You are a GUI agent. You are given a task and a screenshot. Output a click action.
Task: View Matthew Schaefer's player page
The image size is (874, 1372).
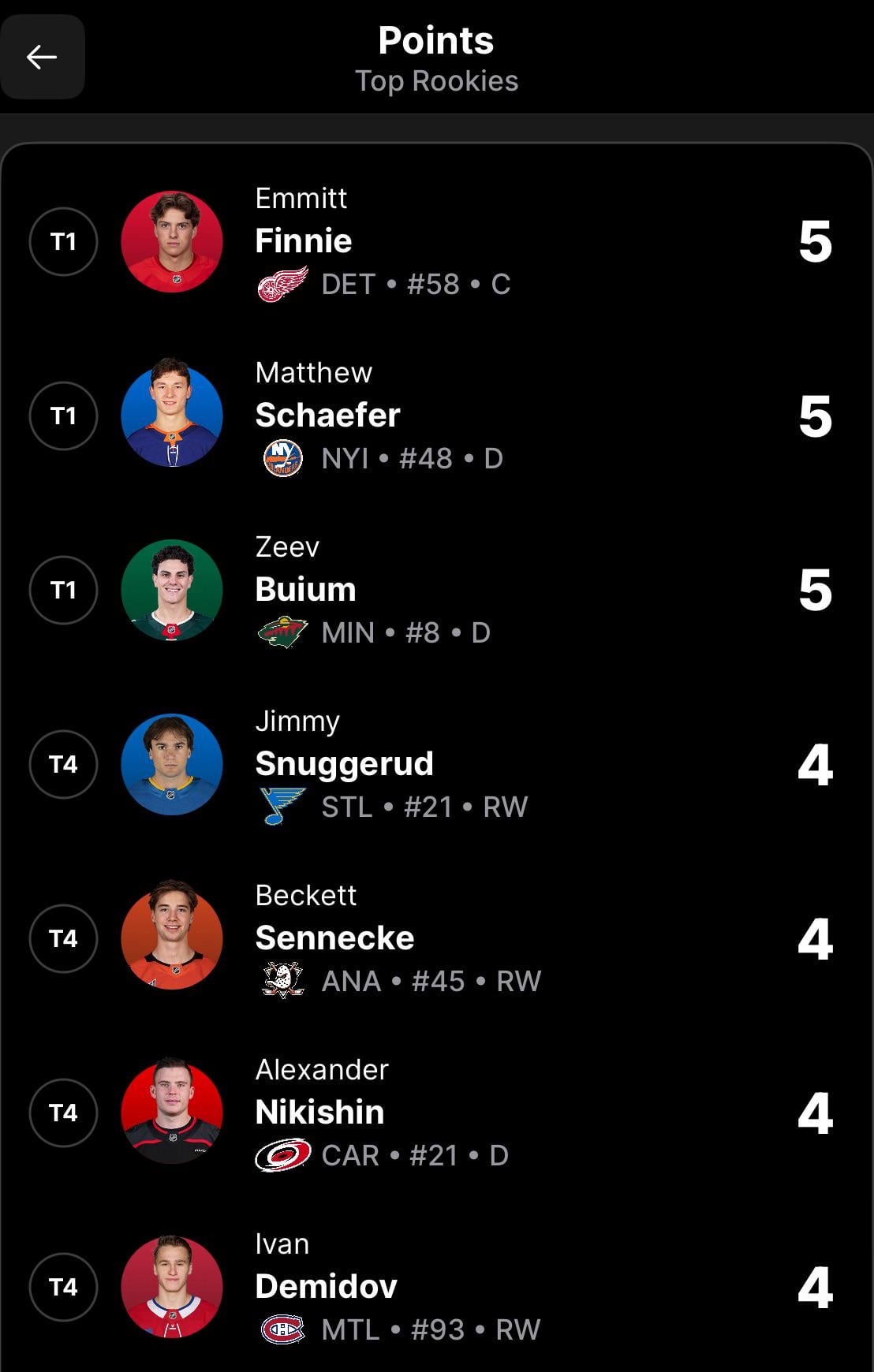[x=327, y=416]
